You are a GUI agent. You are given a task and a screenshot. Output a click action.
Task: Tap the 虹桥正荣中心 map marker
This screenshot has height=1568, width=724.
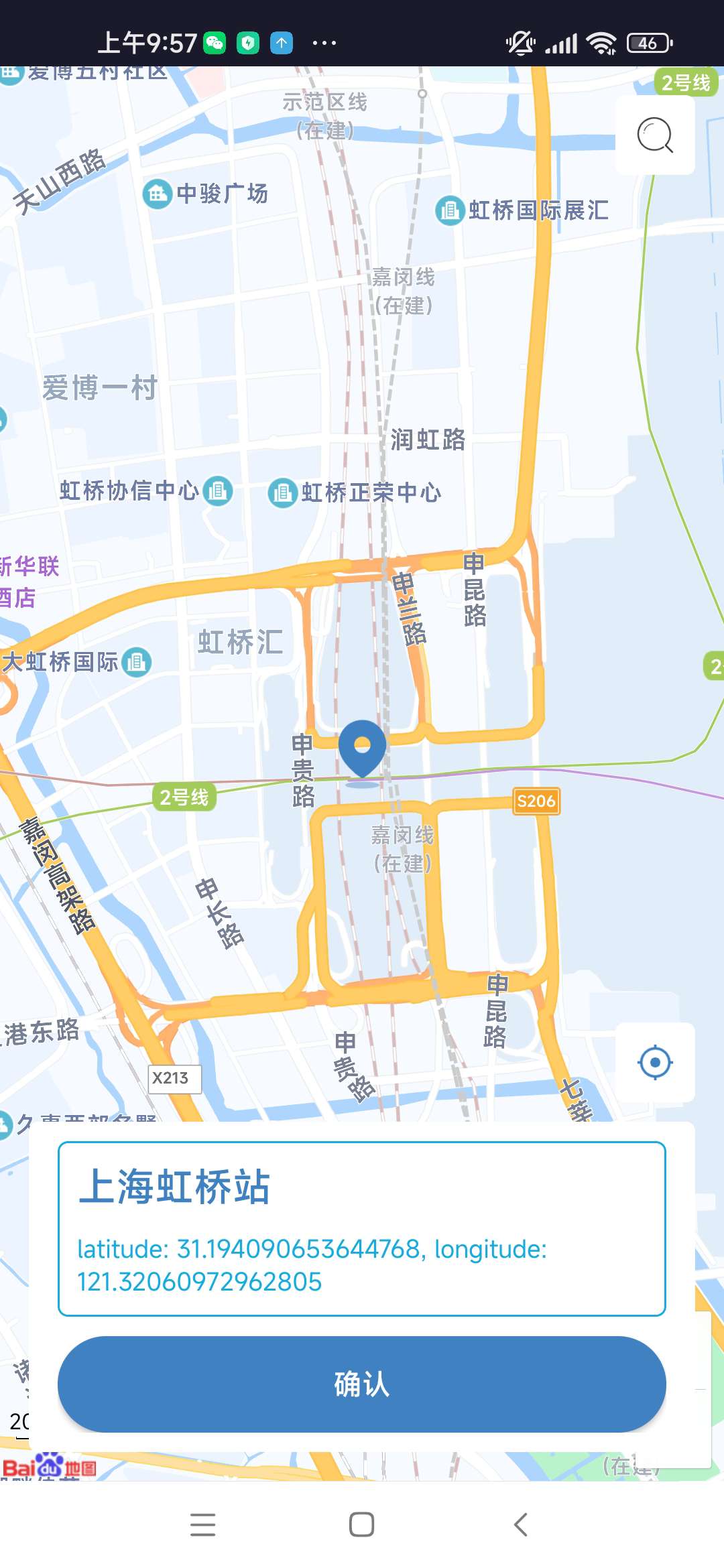(283, 493)
